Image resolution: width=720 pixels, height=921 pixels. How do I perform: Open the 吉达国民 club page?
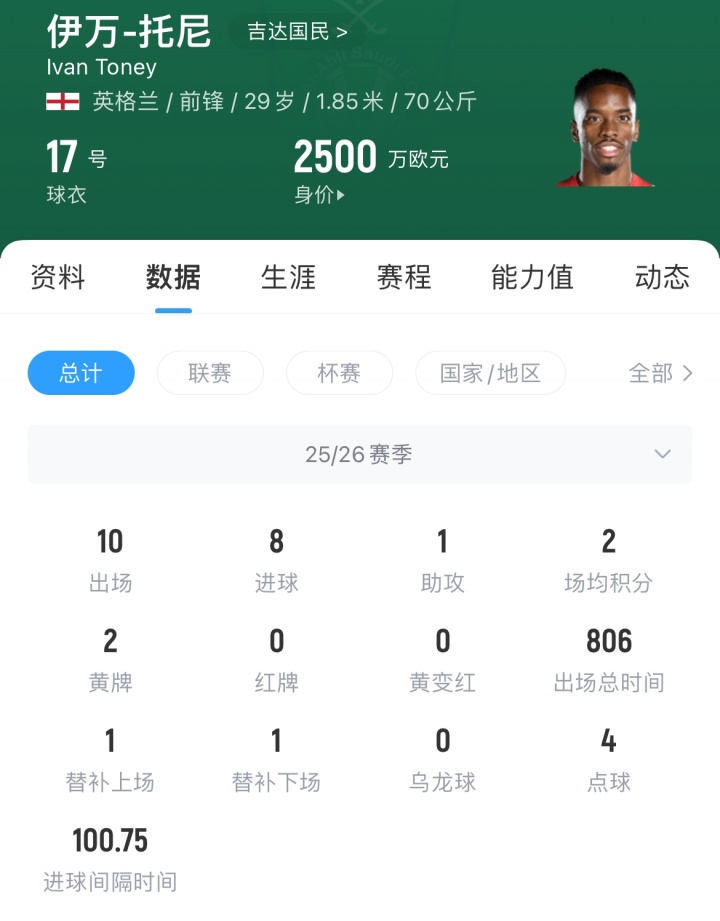[x=298, y=31]
